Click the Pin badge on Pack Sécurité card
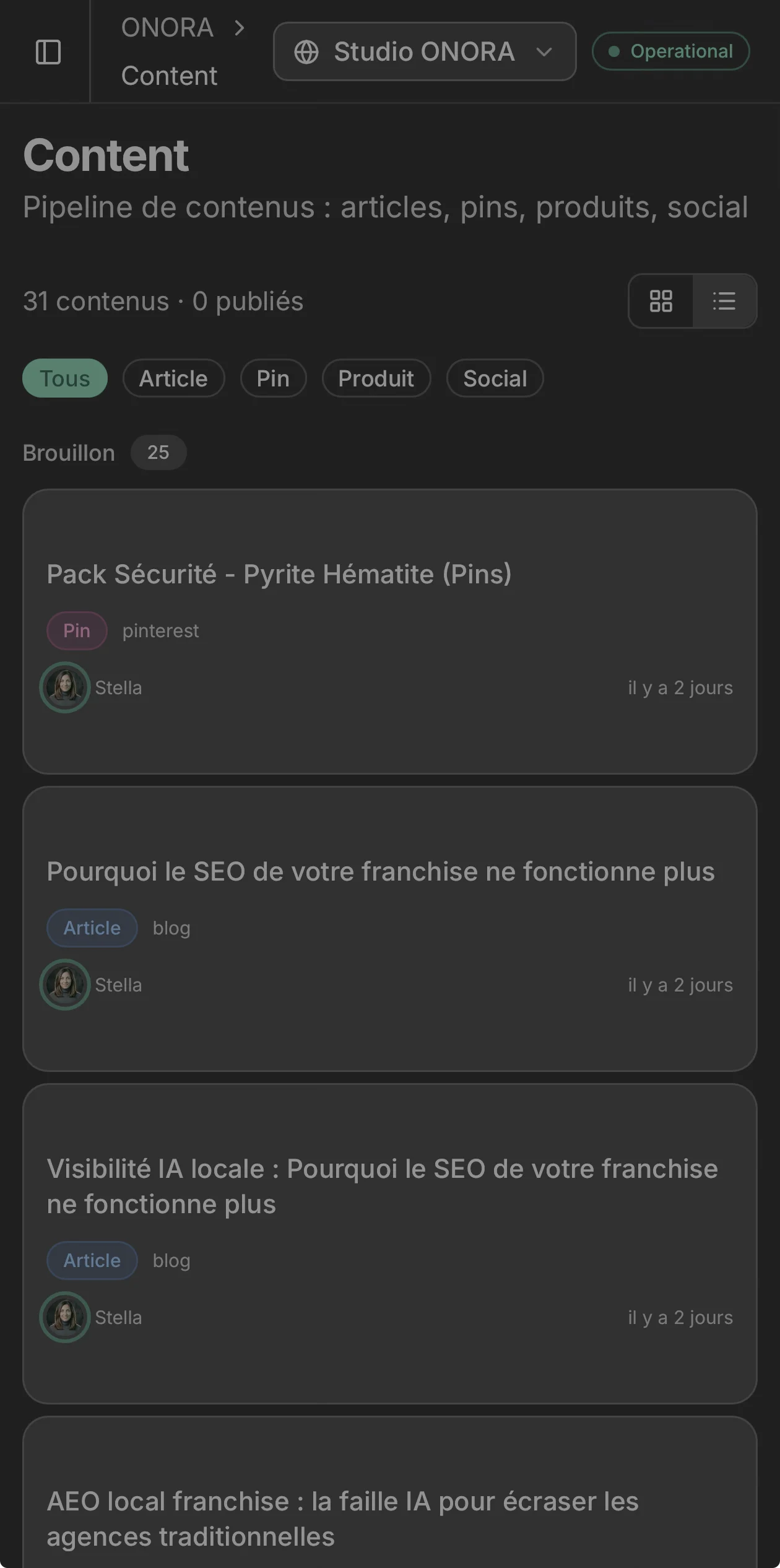This screenshot has width=780, height=1568. click(76, 630)
